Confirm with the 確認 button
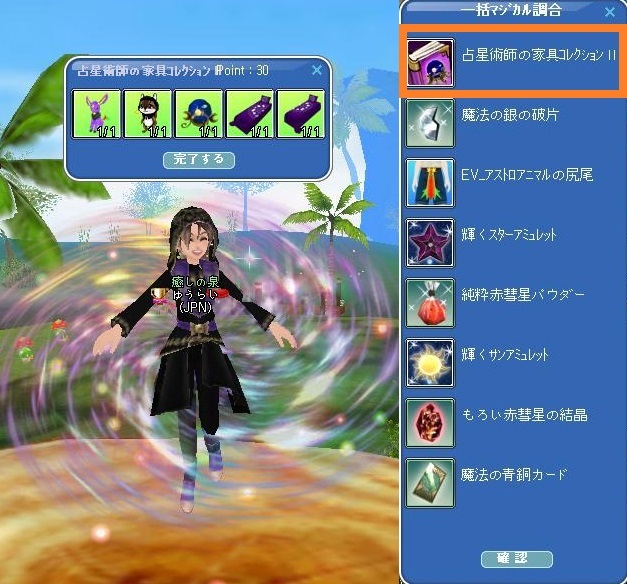This screenshot has width=627, height=584. pyautogui.click(x=516, y=558)
